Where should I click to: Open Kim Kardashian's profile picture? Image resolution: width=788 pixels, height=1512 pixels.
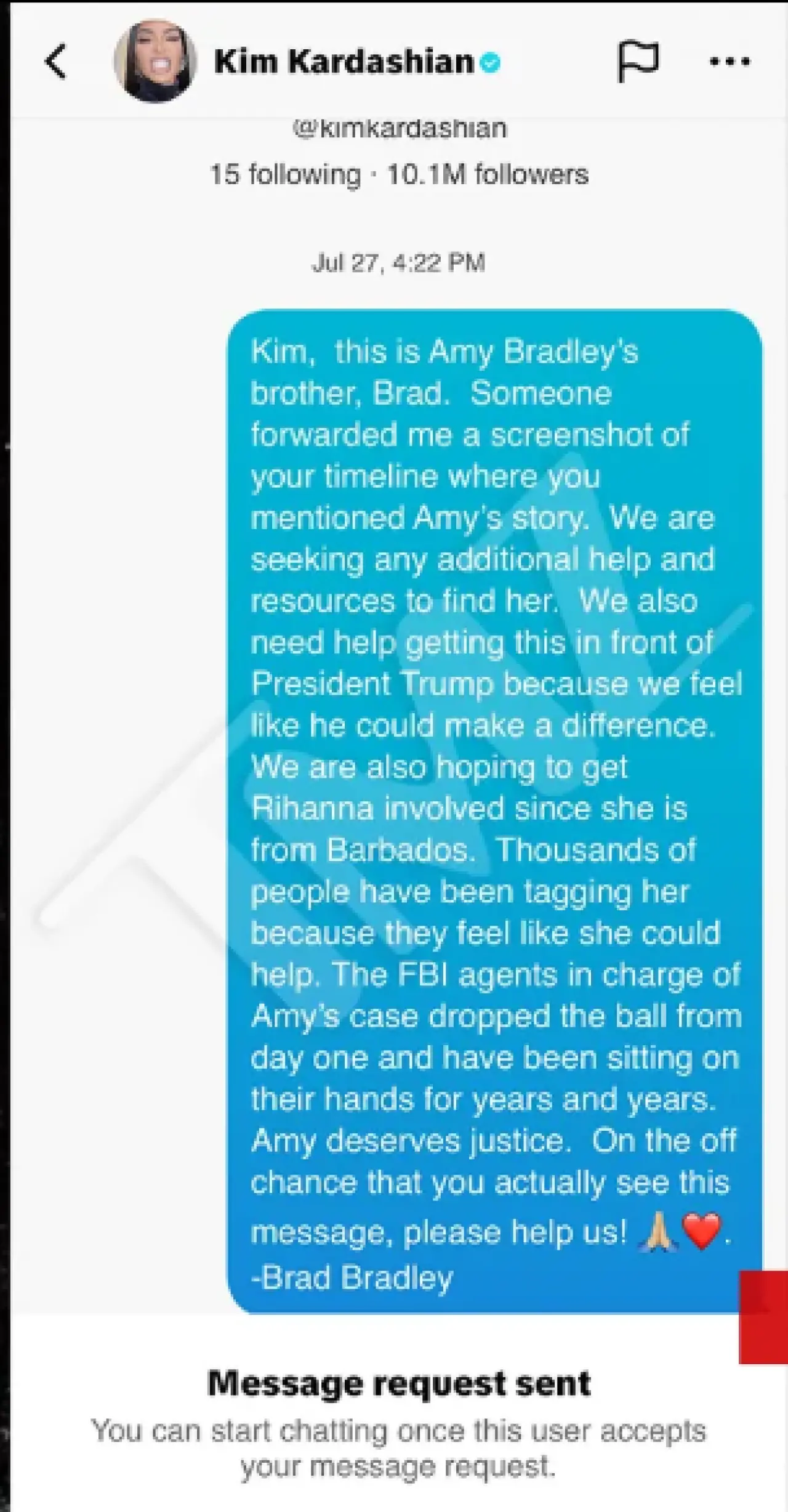[155, 62]
